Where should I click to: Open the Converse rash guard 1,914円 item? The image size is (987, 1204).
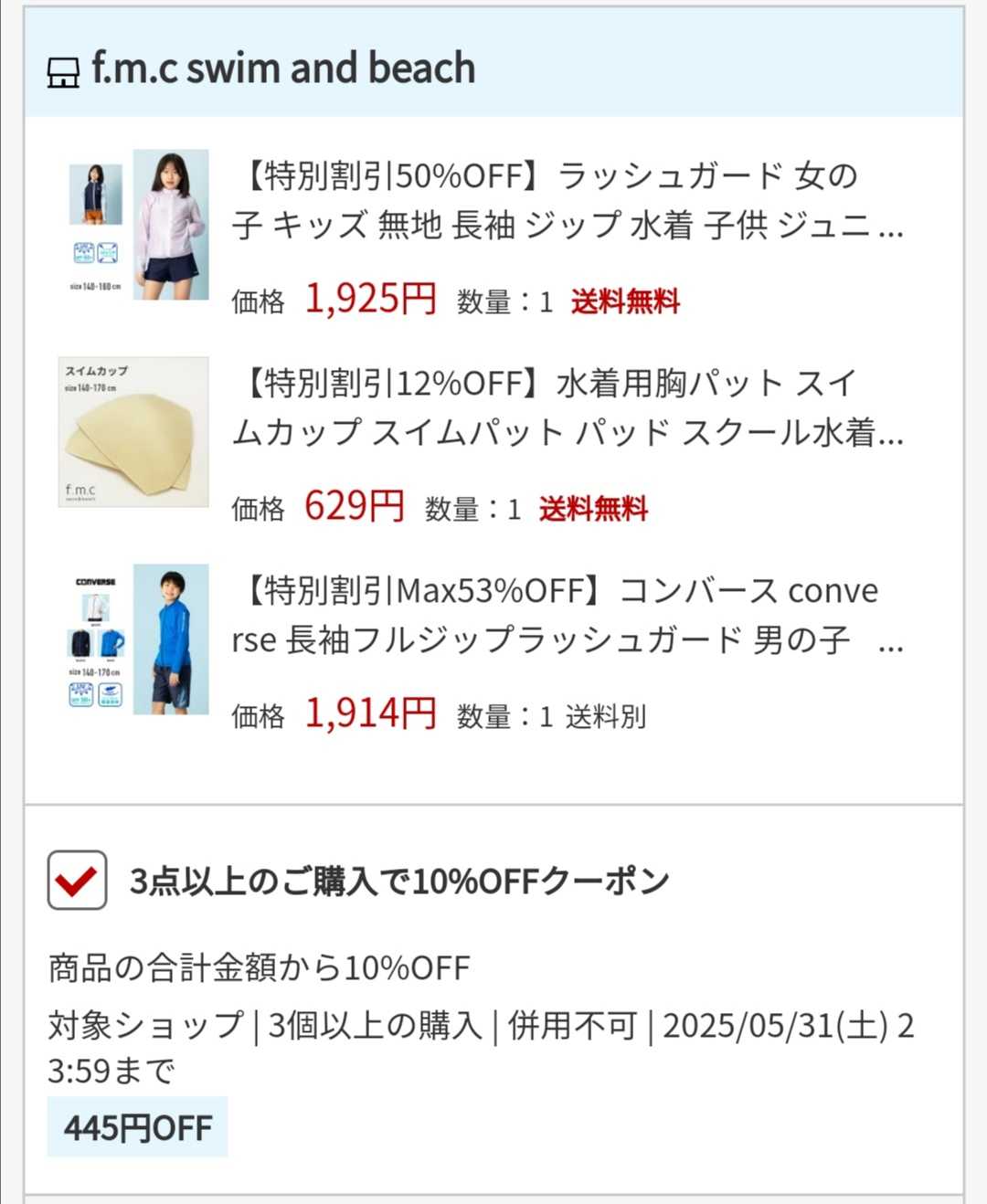point(567,615)
